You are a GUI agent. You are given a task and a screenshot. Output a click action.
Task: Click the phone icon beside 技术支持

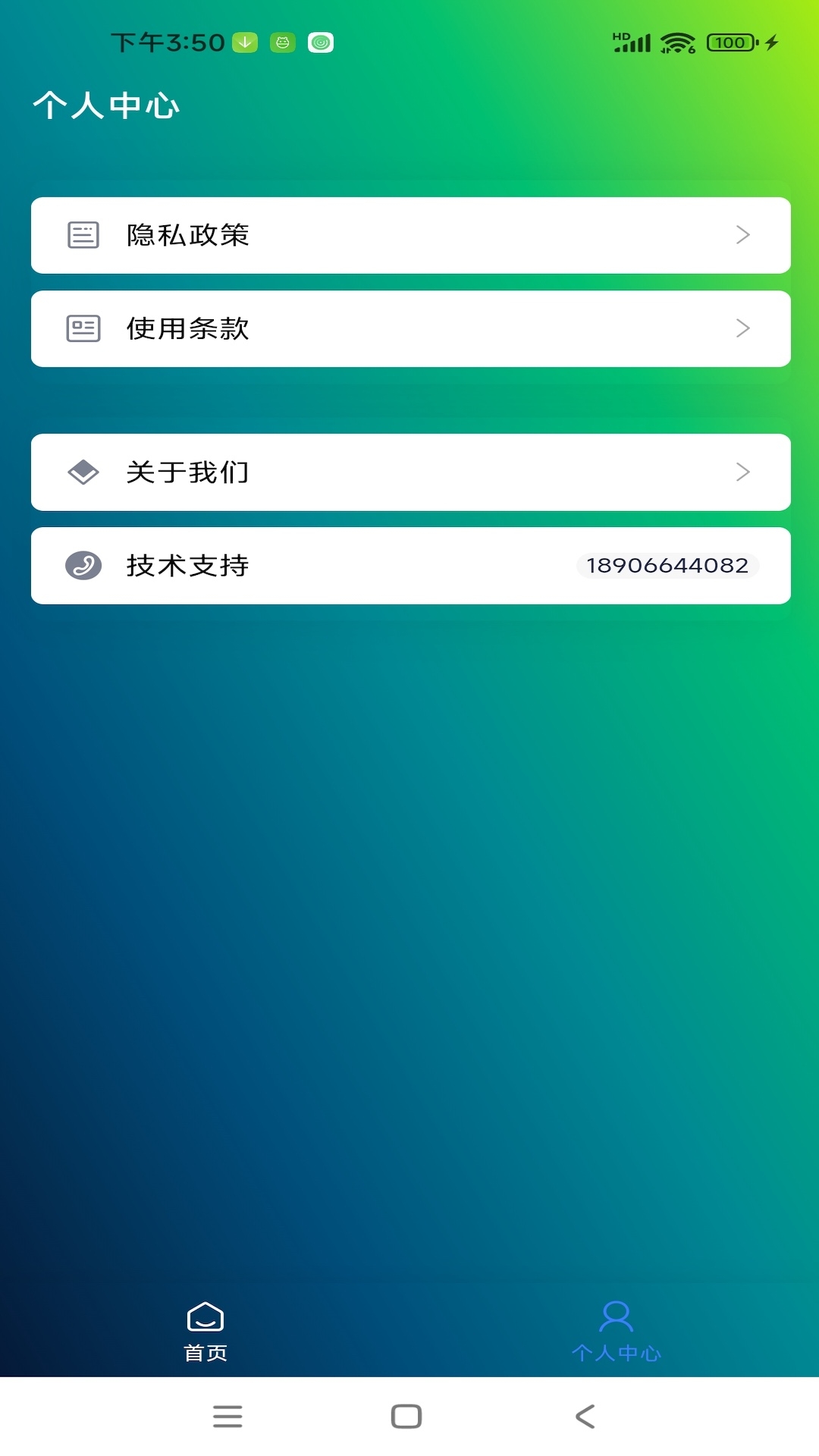(85, 565)
